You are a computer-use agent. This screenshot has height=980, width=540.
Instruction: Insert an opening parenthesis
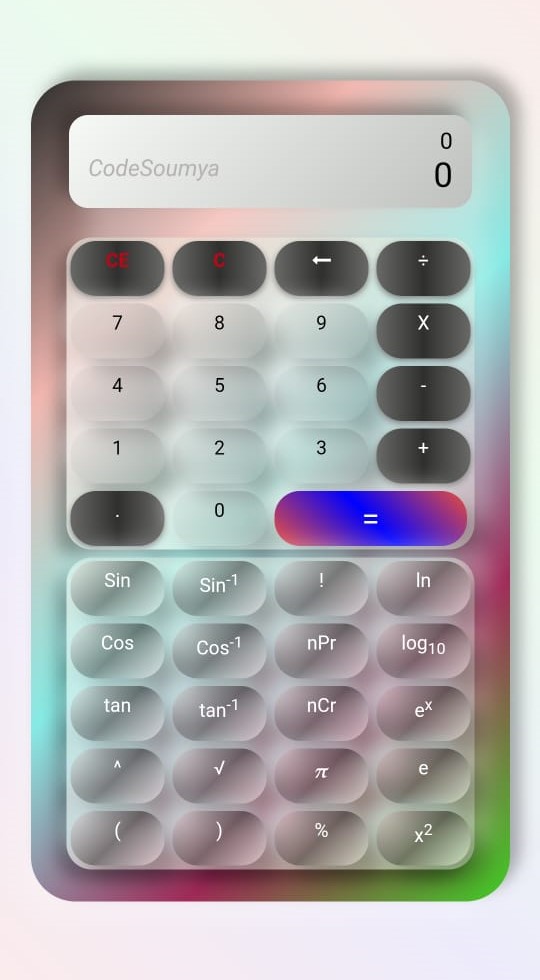tap(118, 838)
